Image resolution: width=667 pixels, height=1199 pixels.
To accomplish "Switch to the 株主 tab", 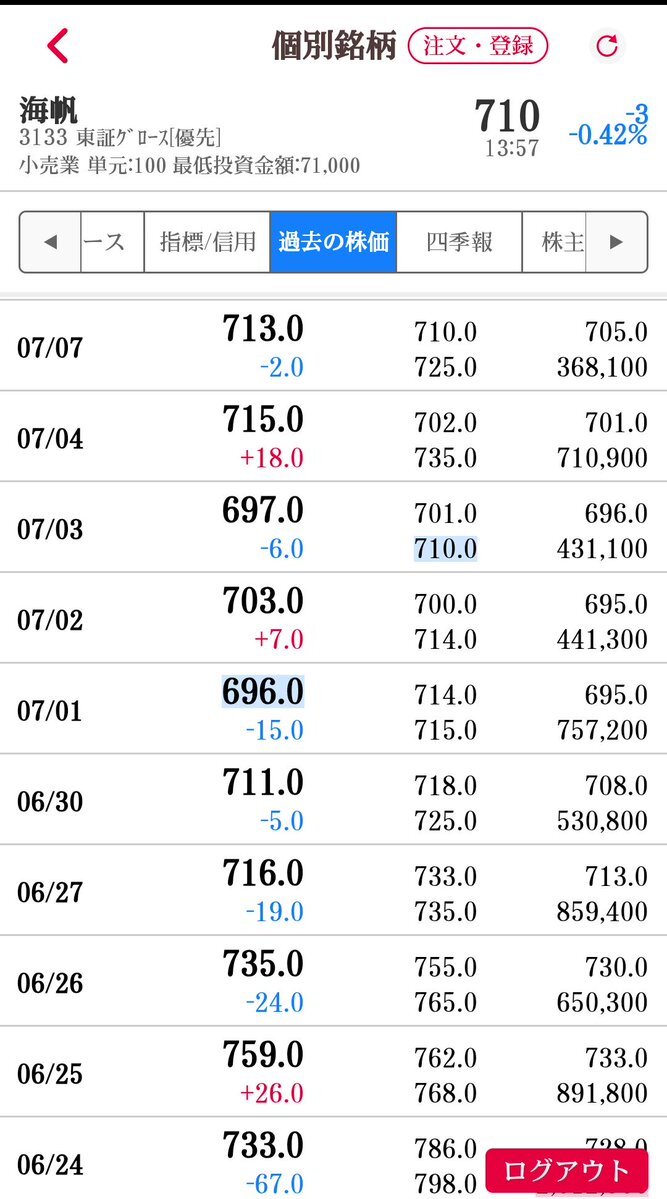I will pos(555,242).
